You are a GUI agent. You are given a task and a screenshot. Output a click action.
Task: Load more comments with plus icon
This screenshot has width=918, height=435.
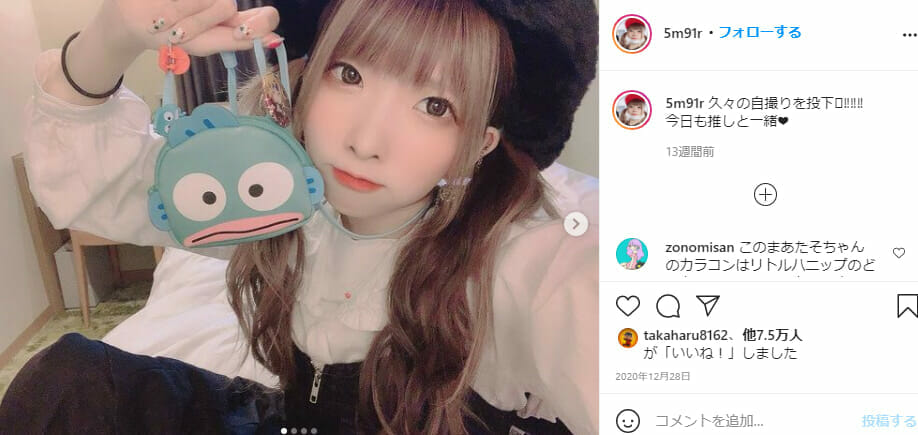click(x=765, y=194)
